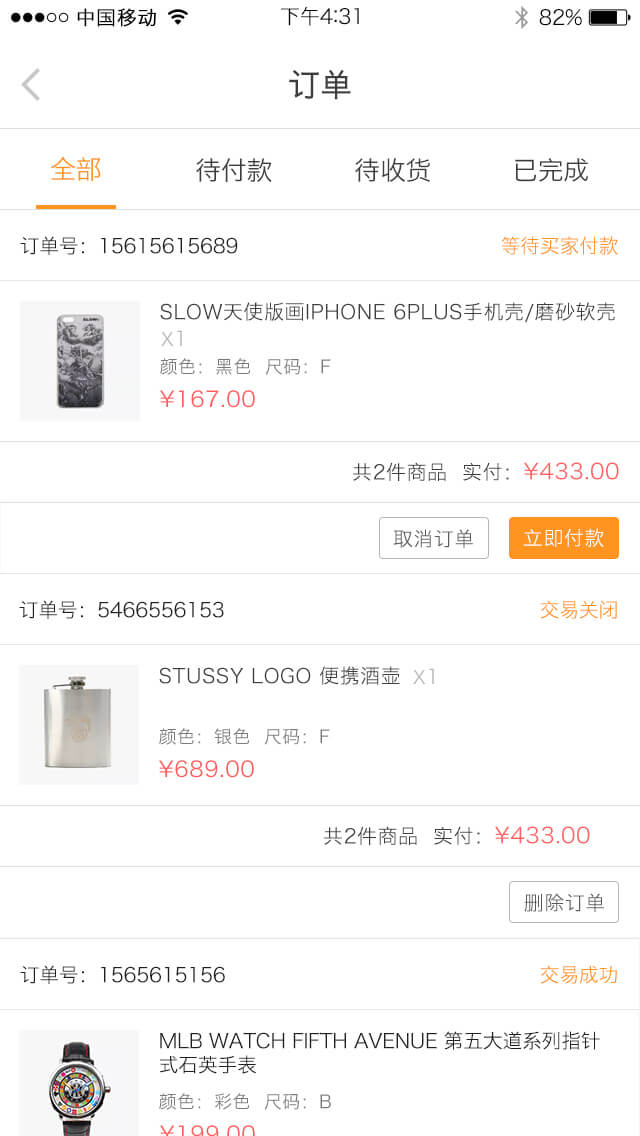
Task: Pay now with 立即付款
Action: (563, 538)
